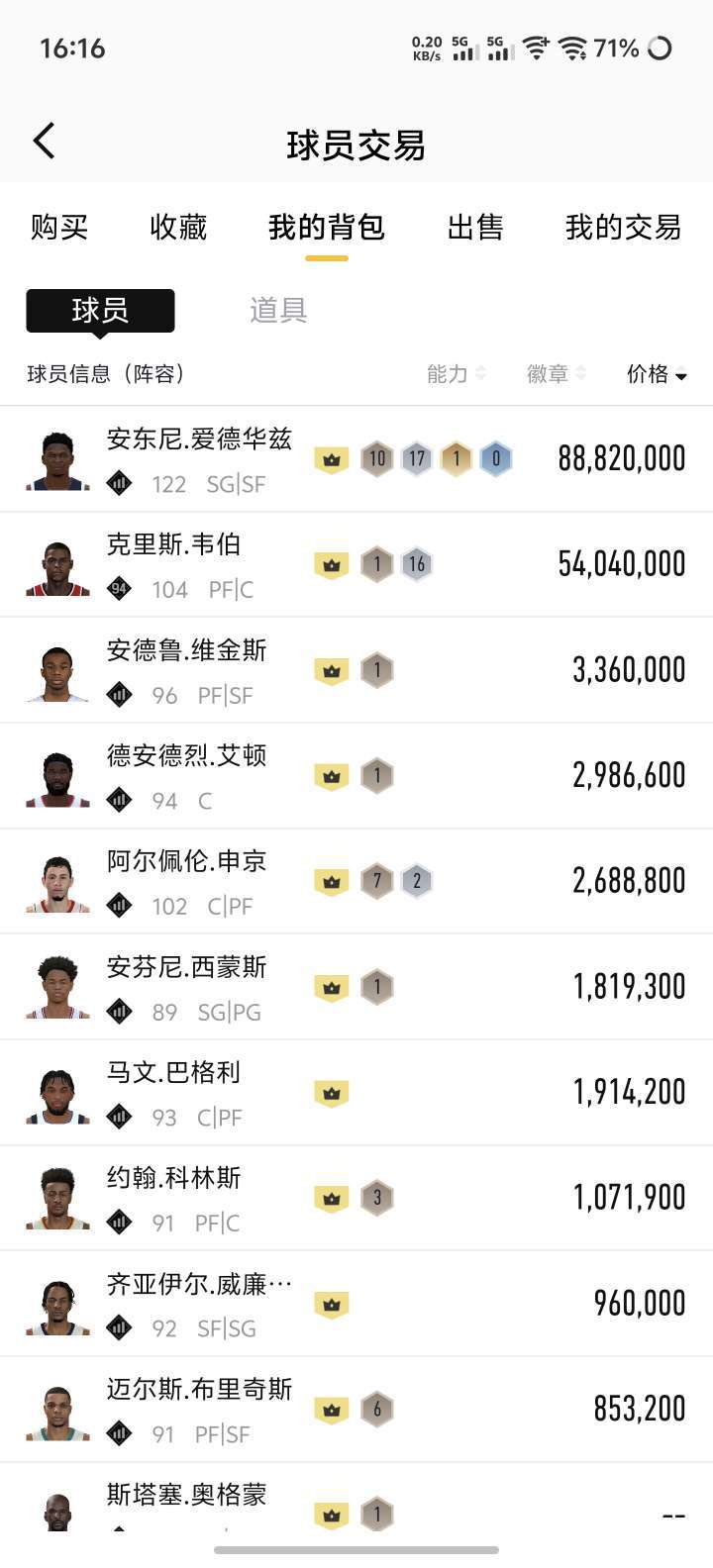Open the 价格 price sort dropdown
This screenshot has width=713, height=1568.
click(656, 375)
